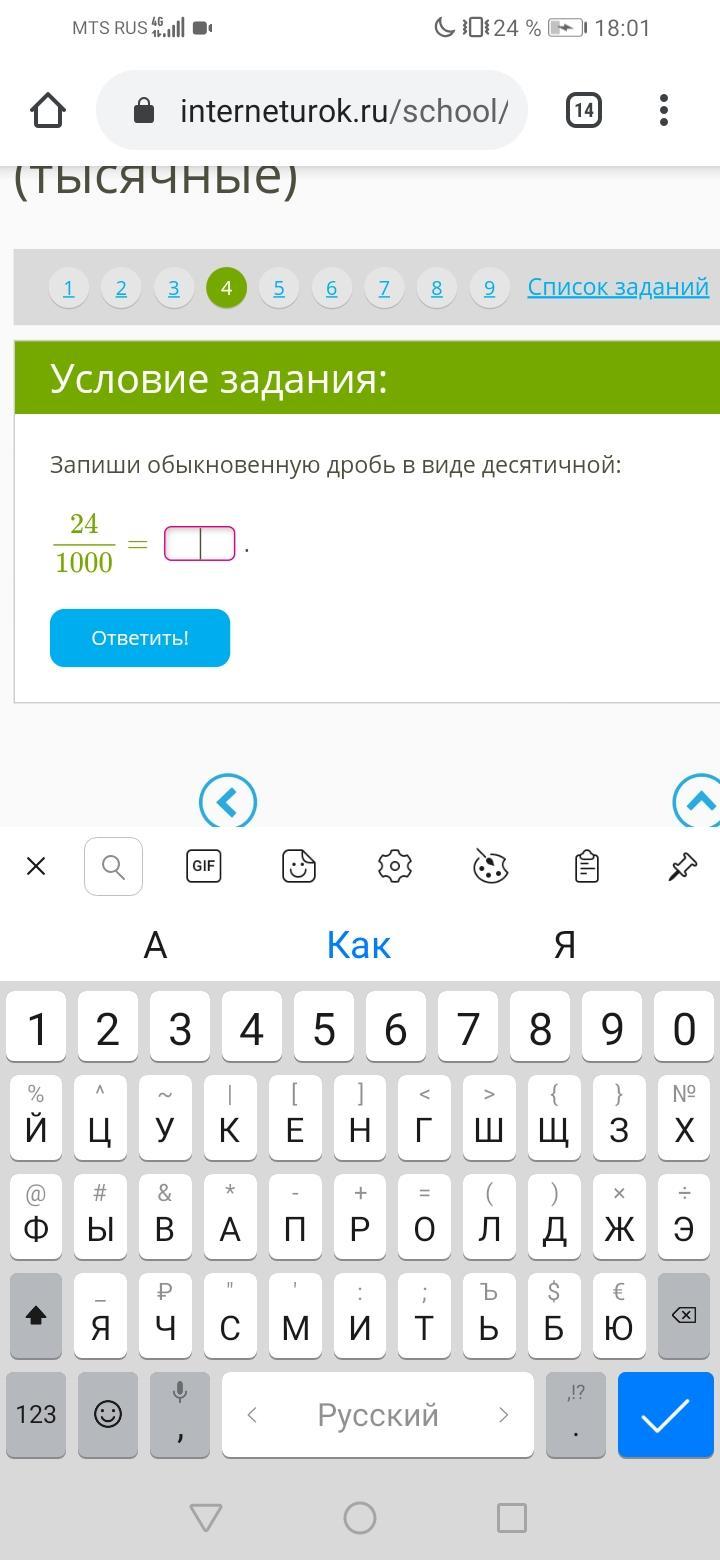Open the keyboard search box

tap(114, 866)
